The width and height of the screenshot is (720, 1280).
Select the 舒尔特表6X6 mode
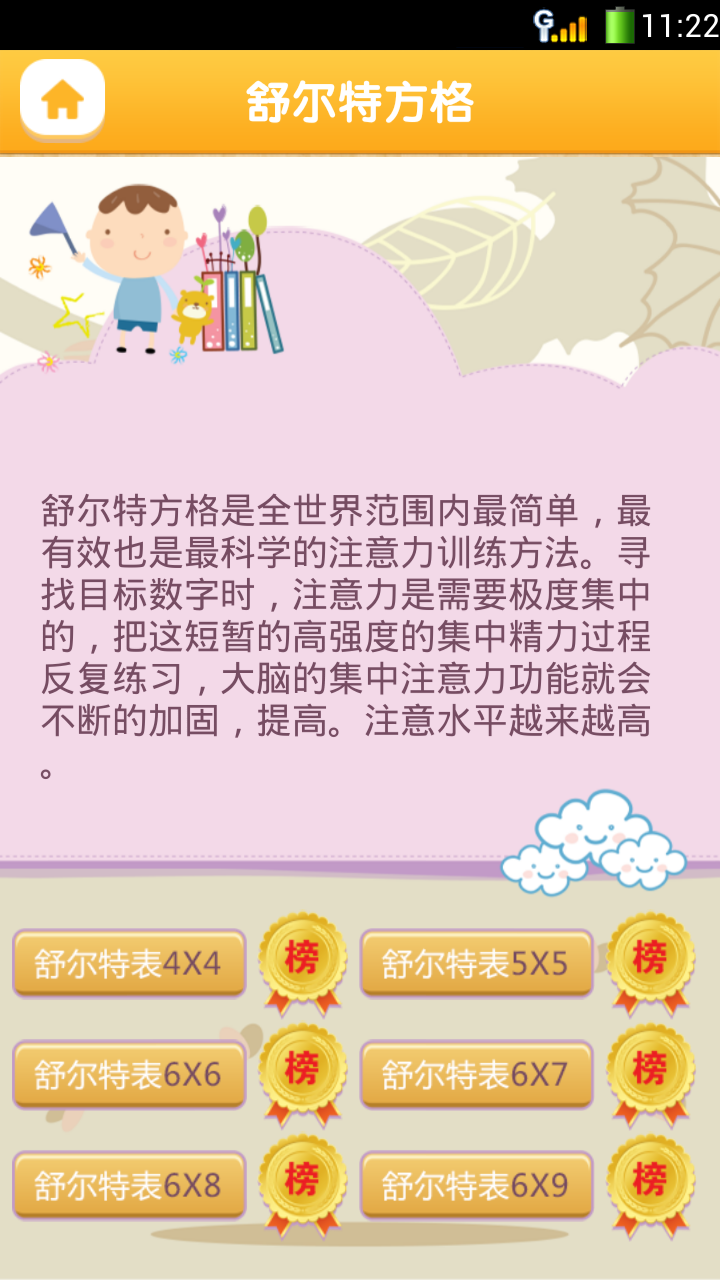(x=129, y=1073)
